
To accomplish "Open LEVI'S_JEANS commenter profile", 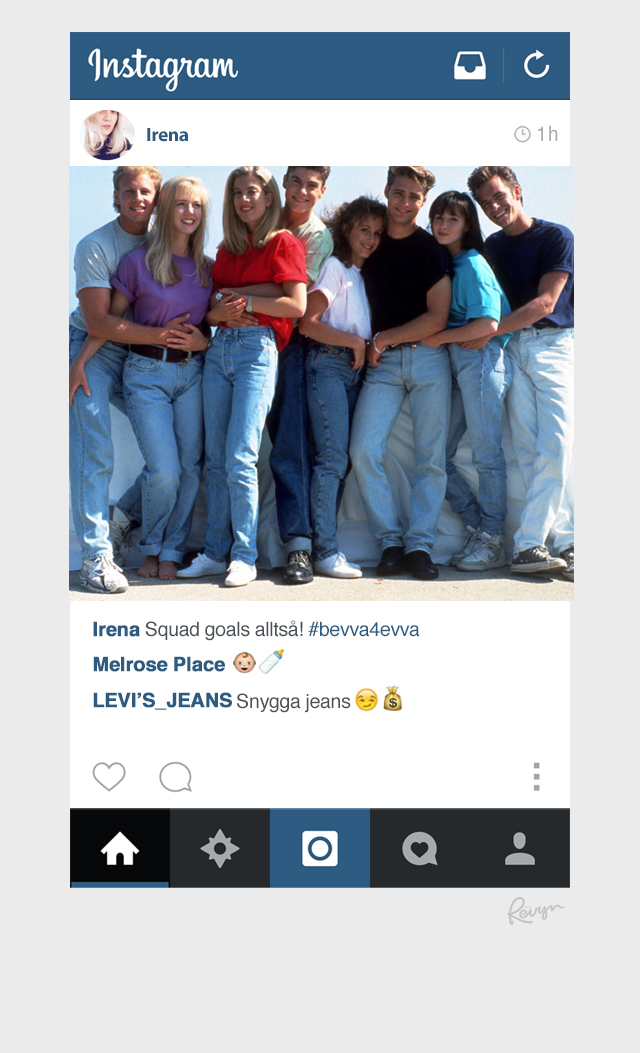I will pos(163,700).
